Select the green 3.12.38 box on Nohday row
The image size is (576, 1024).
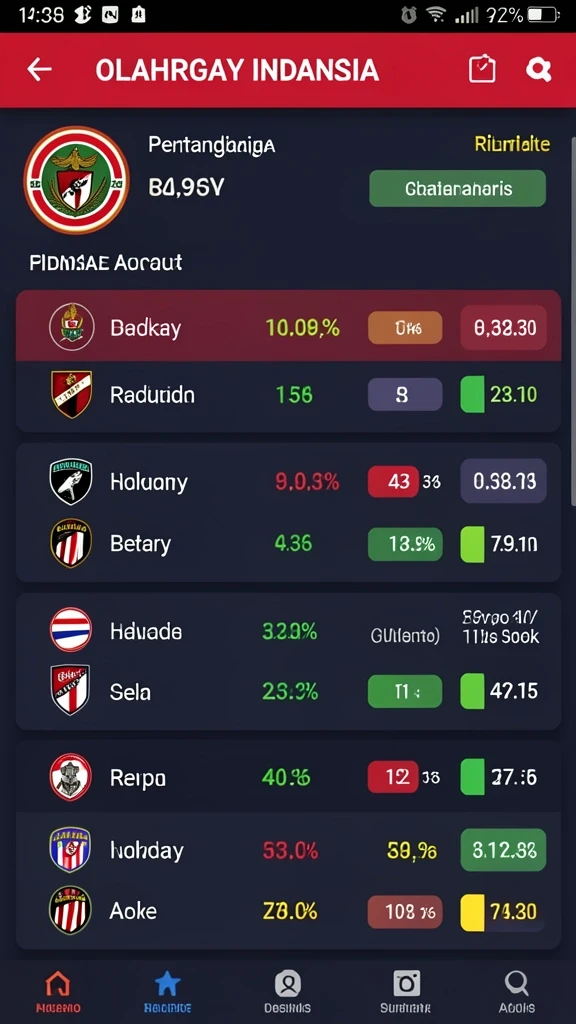click(504, 850)
